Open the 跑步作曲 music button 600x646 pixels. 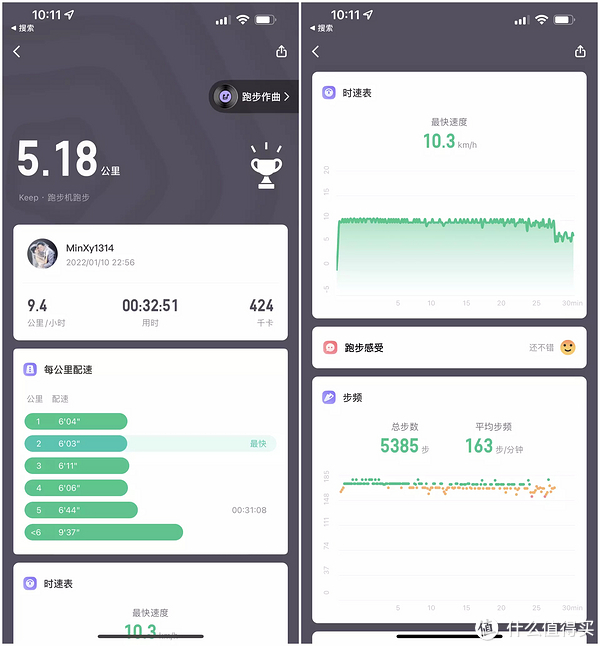pyautogui.click(x=253, y=96)
